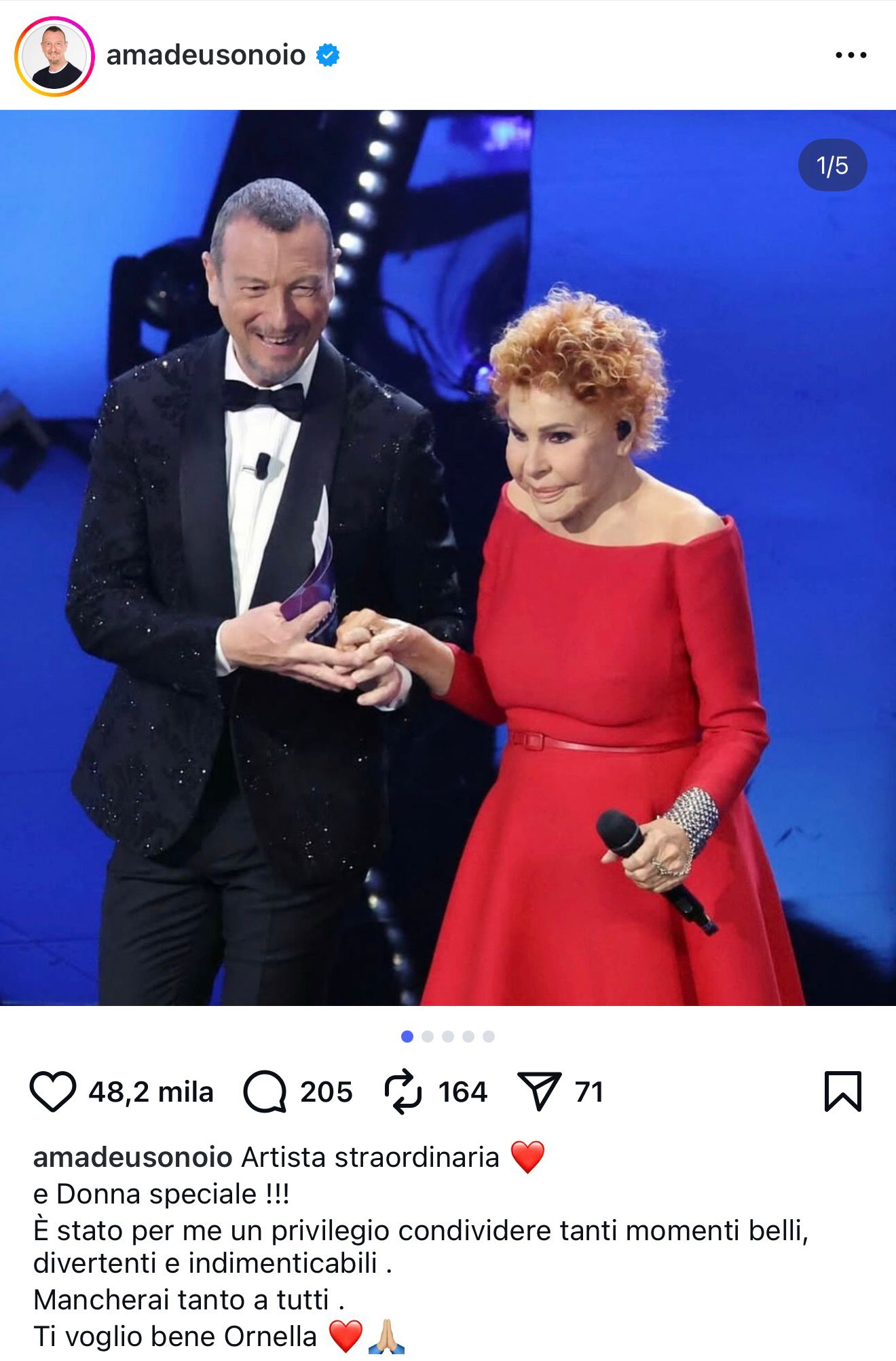Like this post with the heart icon

click(x=52, y=1092)
